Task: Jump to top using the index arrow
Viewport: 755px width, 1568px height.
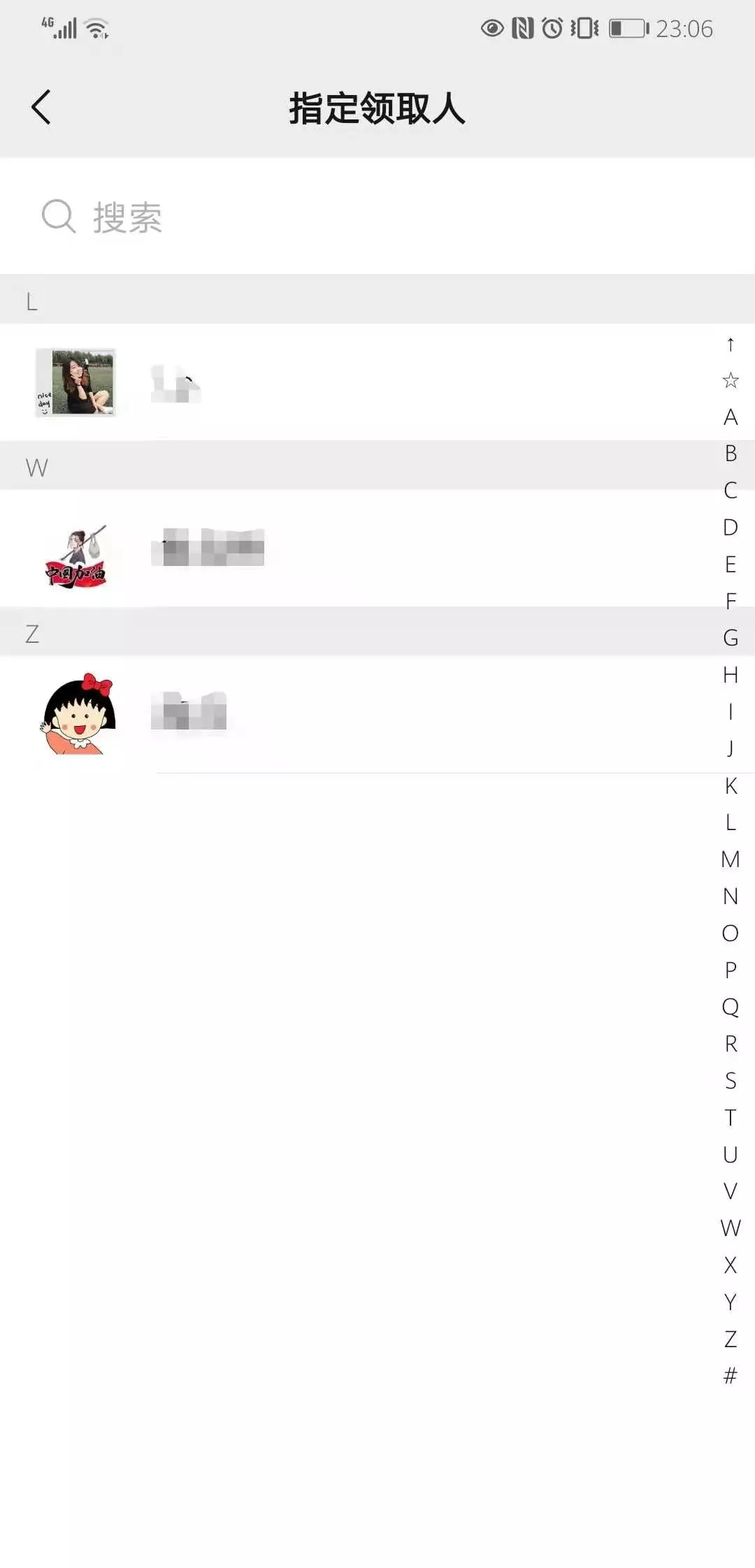Action: click(730, 344)
